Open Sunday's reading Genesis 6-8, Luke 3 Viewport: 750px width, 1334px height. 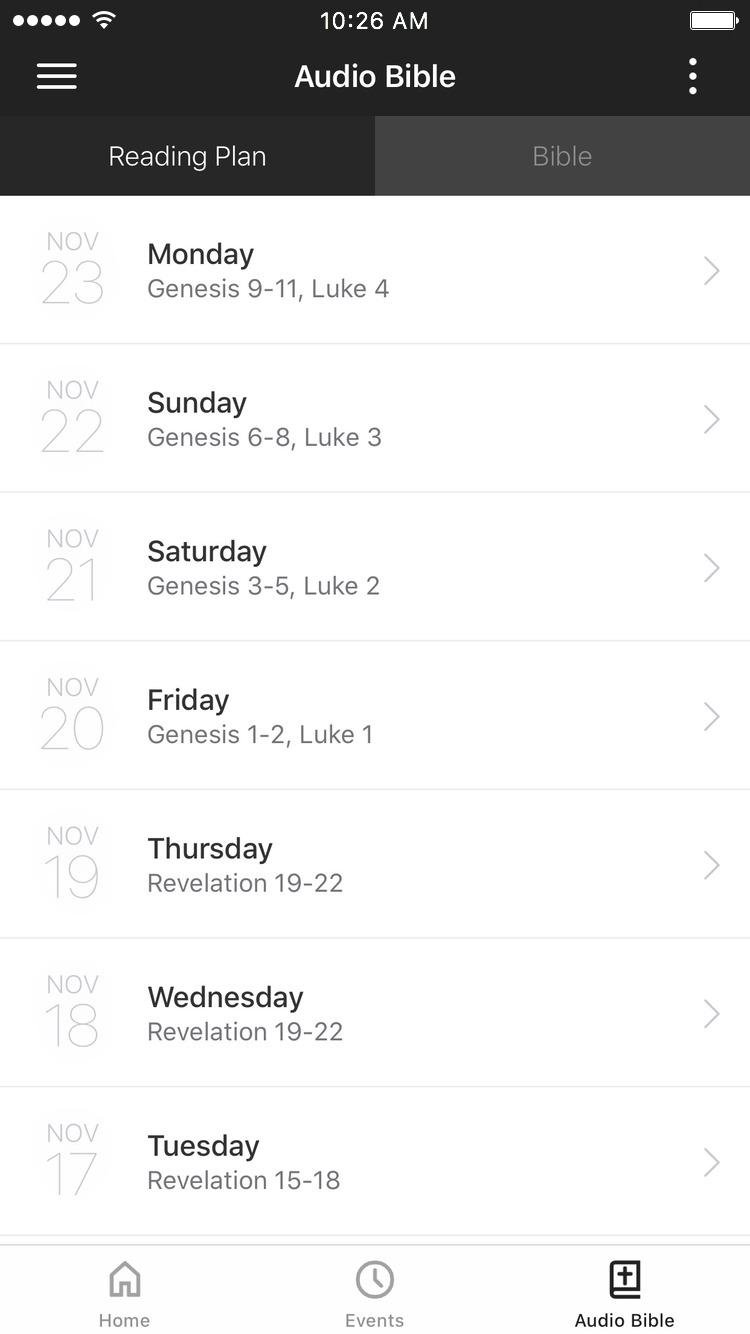point(375,419)
